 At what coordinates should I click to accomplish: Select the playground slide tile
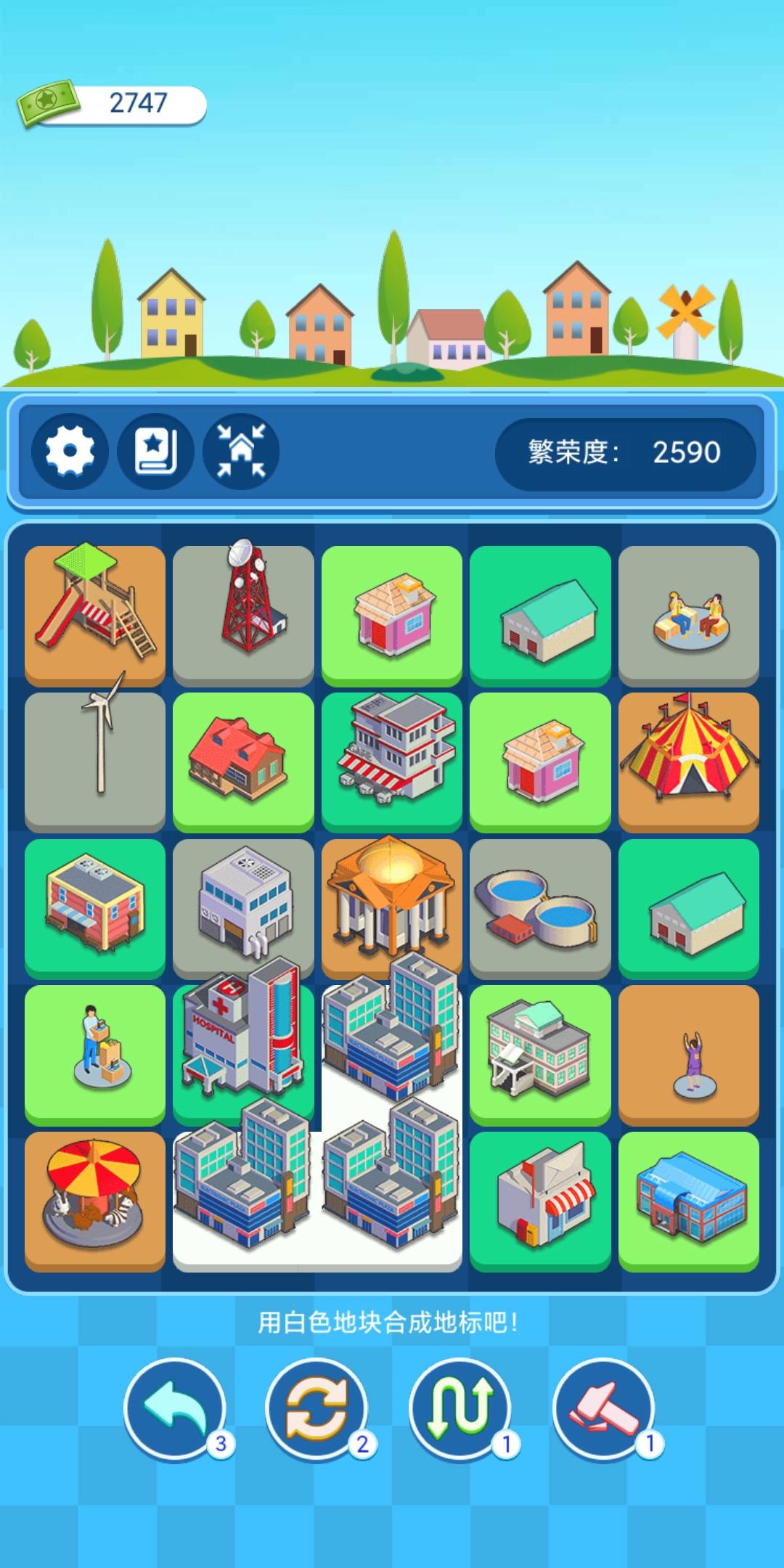coord(95,613)
